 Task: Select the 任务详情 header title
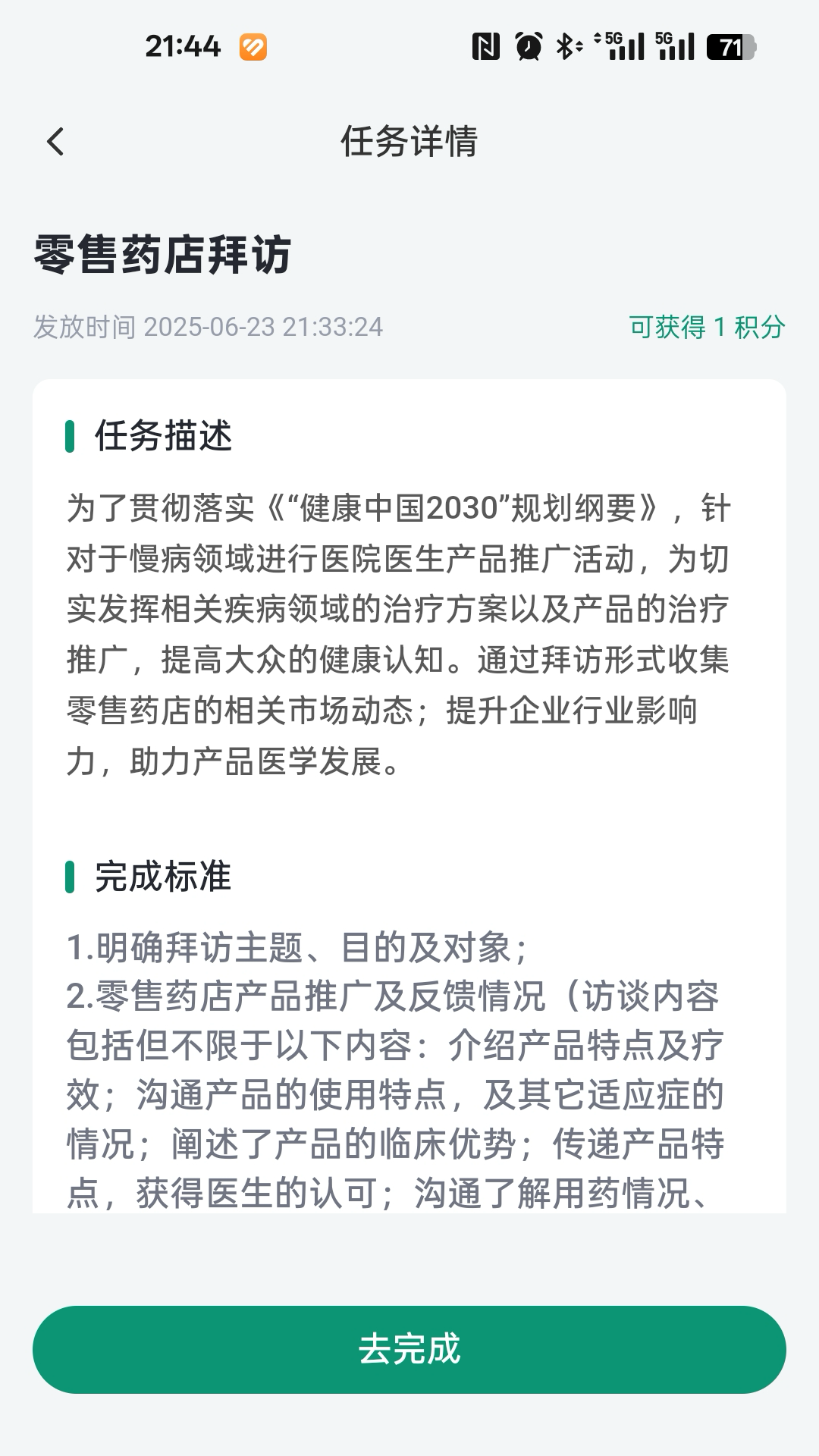coord(409,141)
